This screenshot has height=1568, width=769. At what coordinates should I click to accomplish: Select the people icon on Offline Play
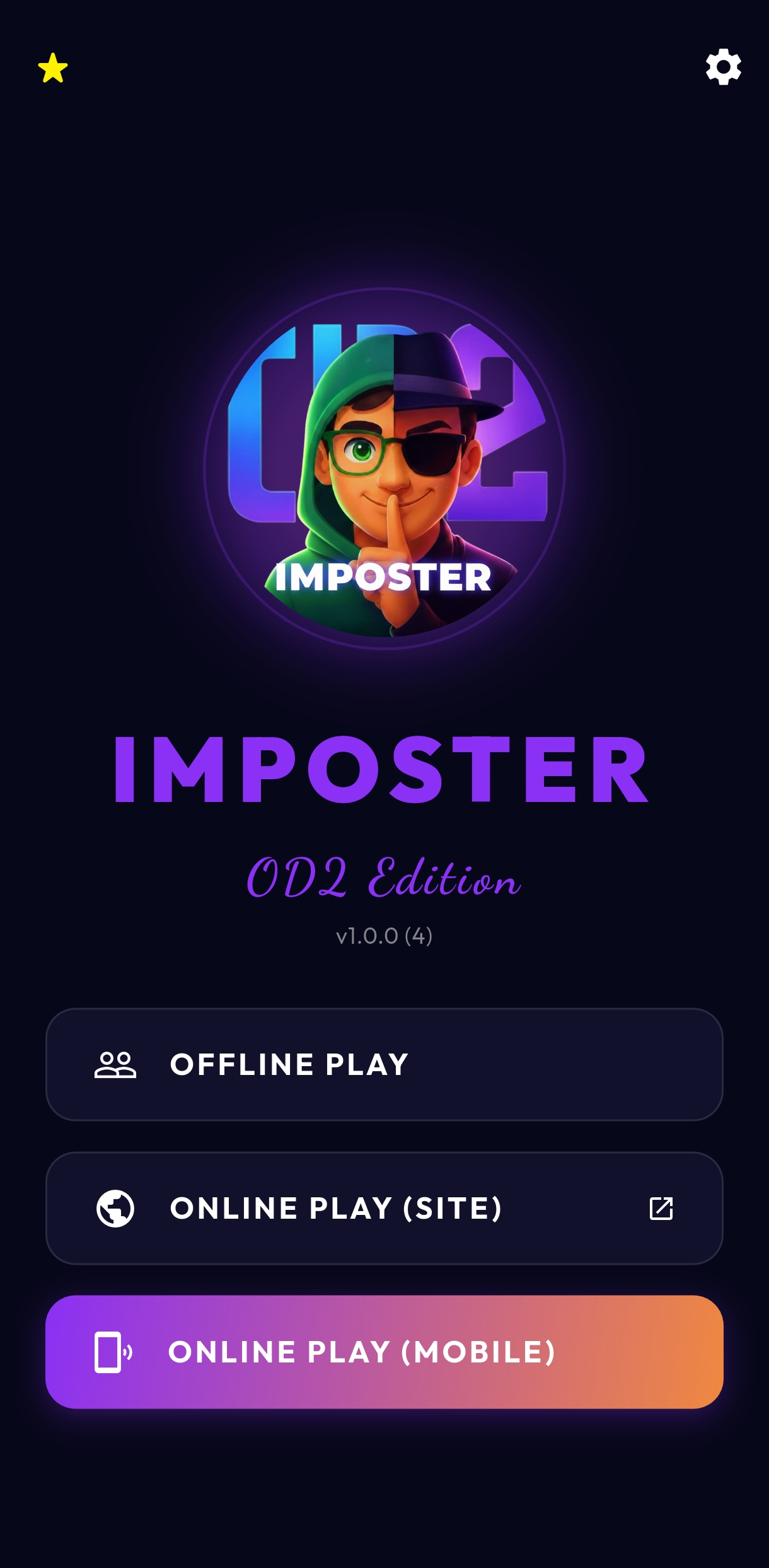click(x=115, y=1064)
